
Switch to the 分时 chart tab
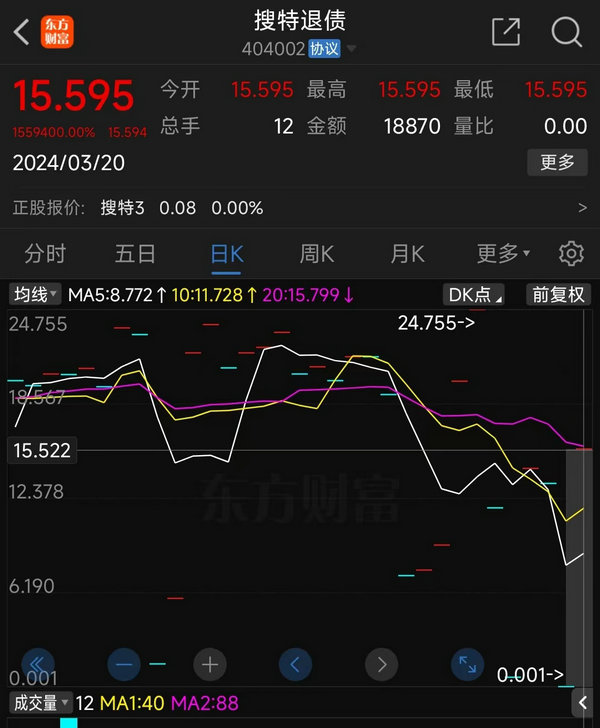pos(45,254)
